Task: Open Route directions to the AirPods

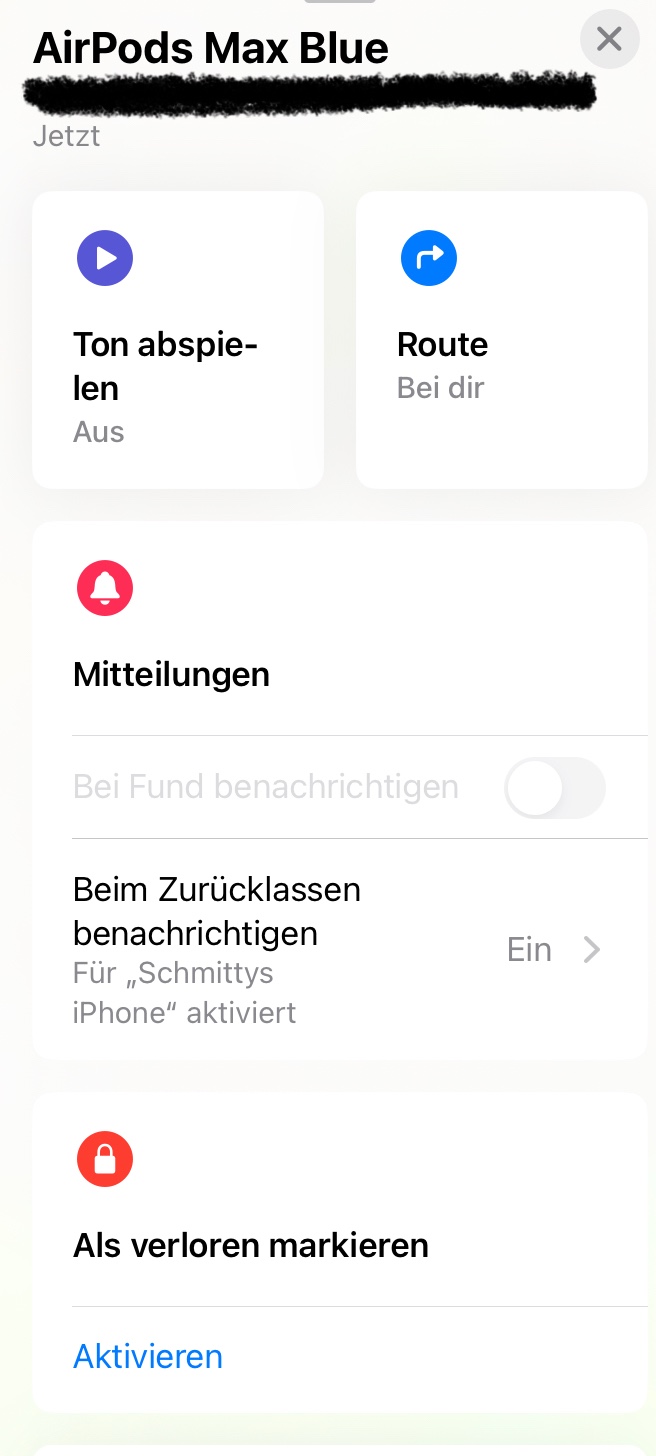Action: click(502, 340)
